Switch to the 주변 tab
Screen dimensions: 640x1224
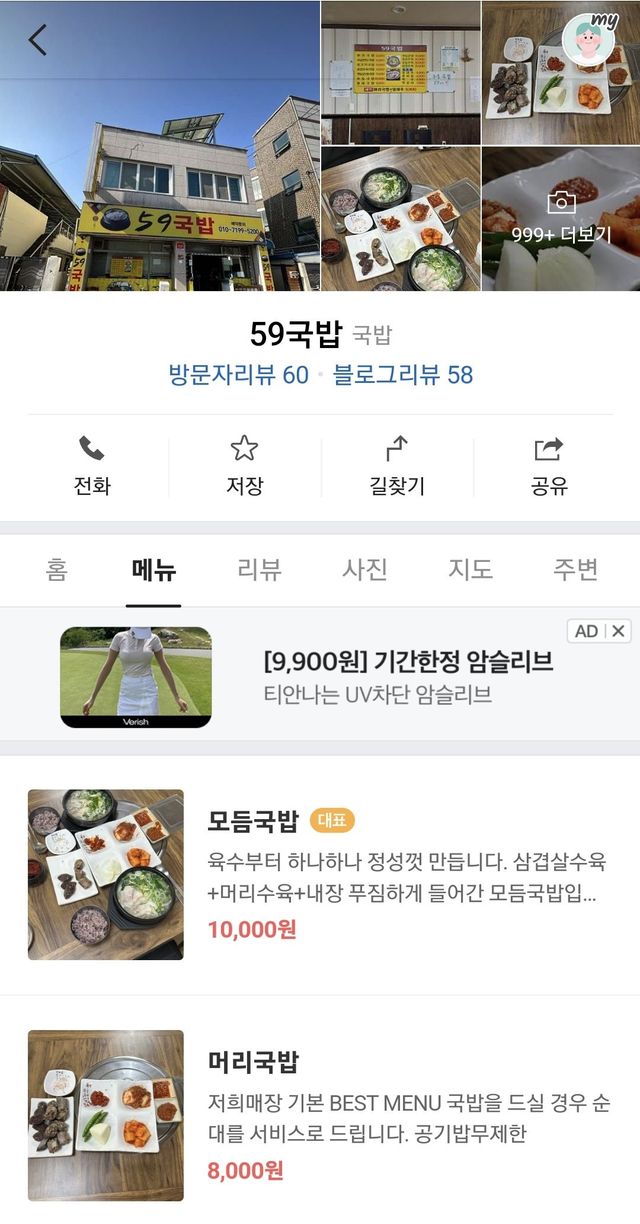575,570
